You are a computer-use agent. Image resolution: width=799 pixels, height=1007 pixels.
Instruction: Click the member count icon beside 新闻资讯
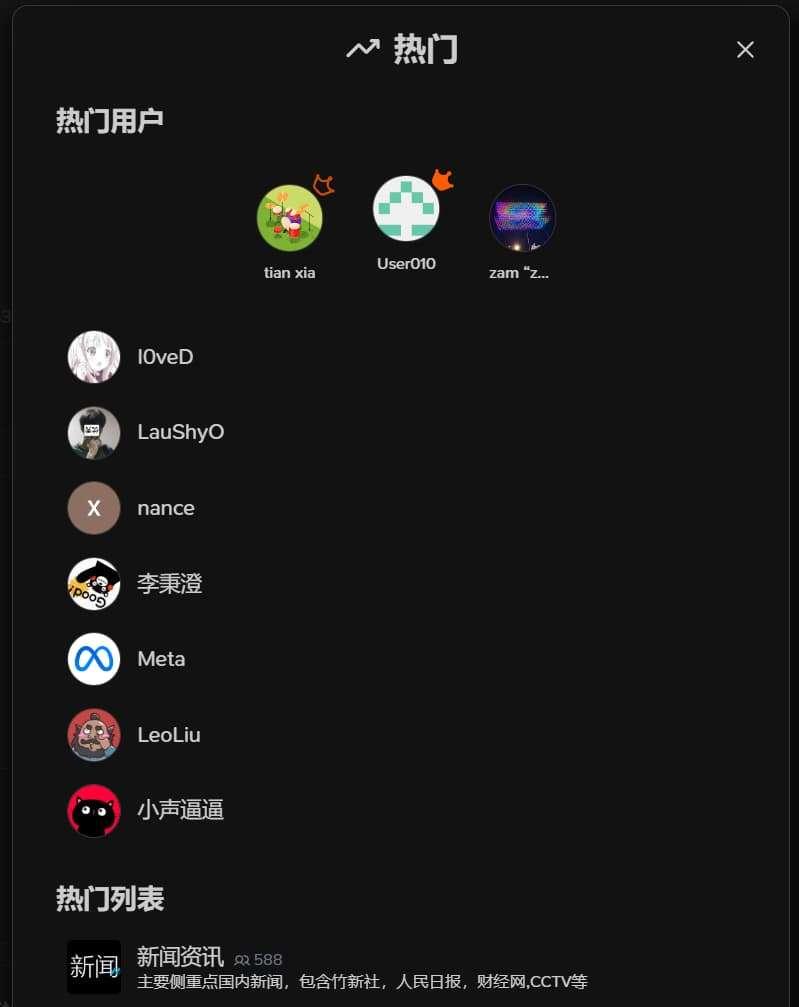(241, 958)
